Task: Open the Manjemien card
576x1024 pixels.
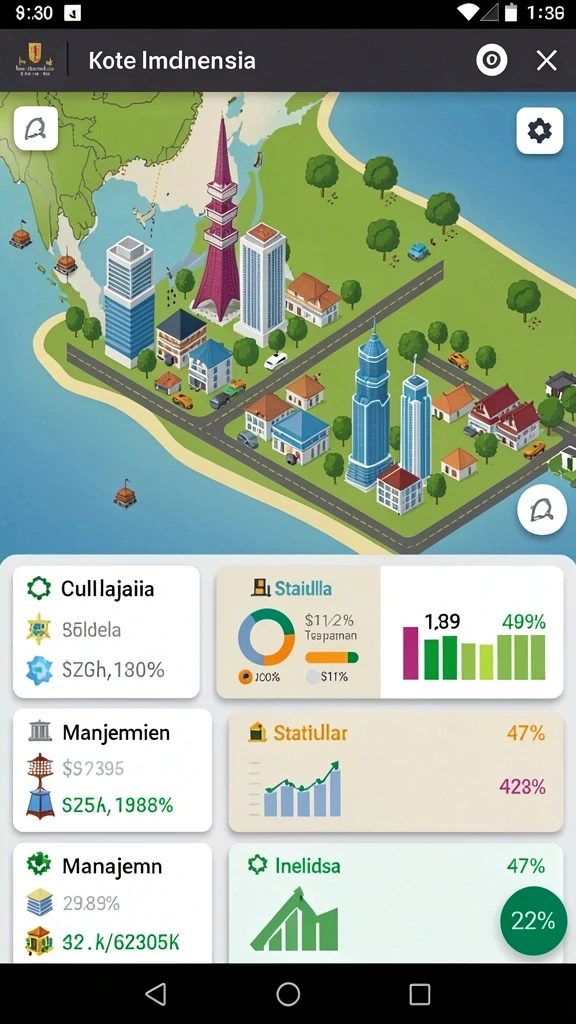Action: click(x=112, y=771)
